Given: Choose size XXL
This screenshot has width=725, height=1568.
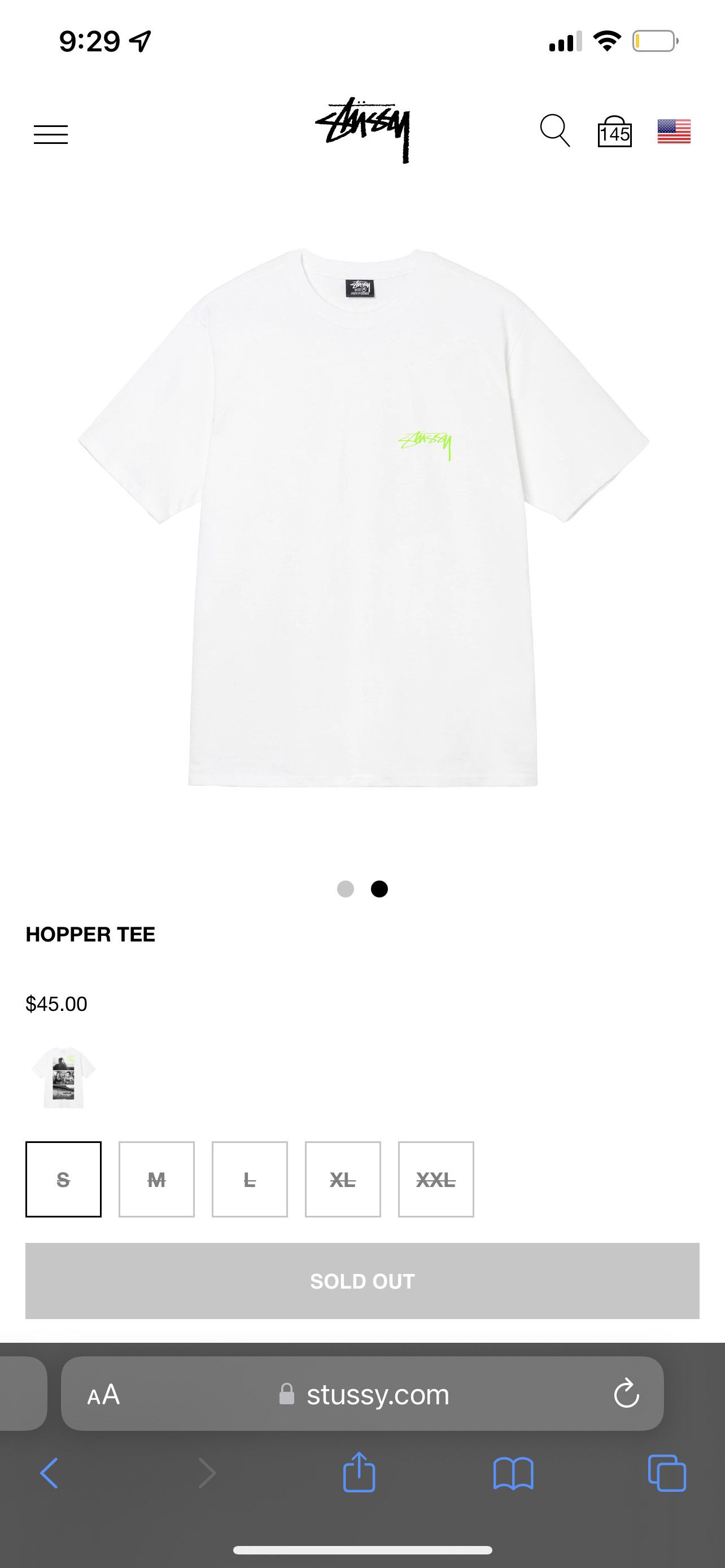Looking at the screenshot, I should tap(436, 1179).
